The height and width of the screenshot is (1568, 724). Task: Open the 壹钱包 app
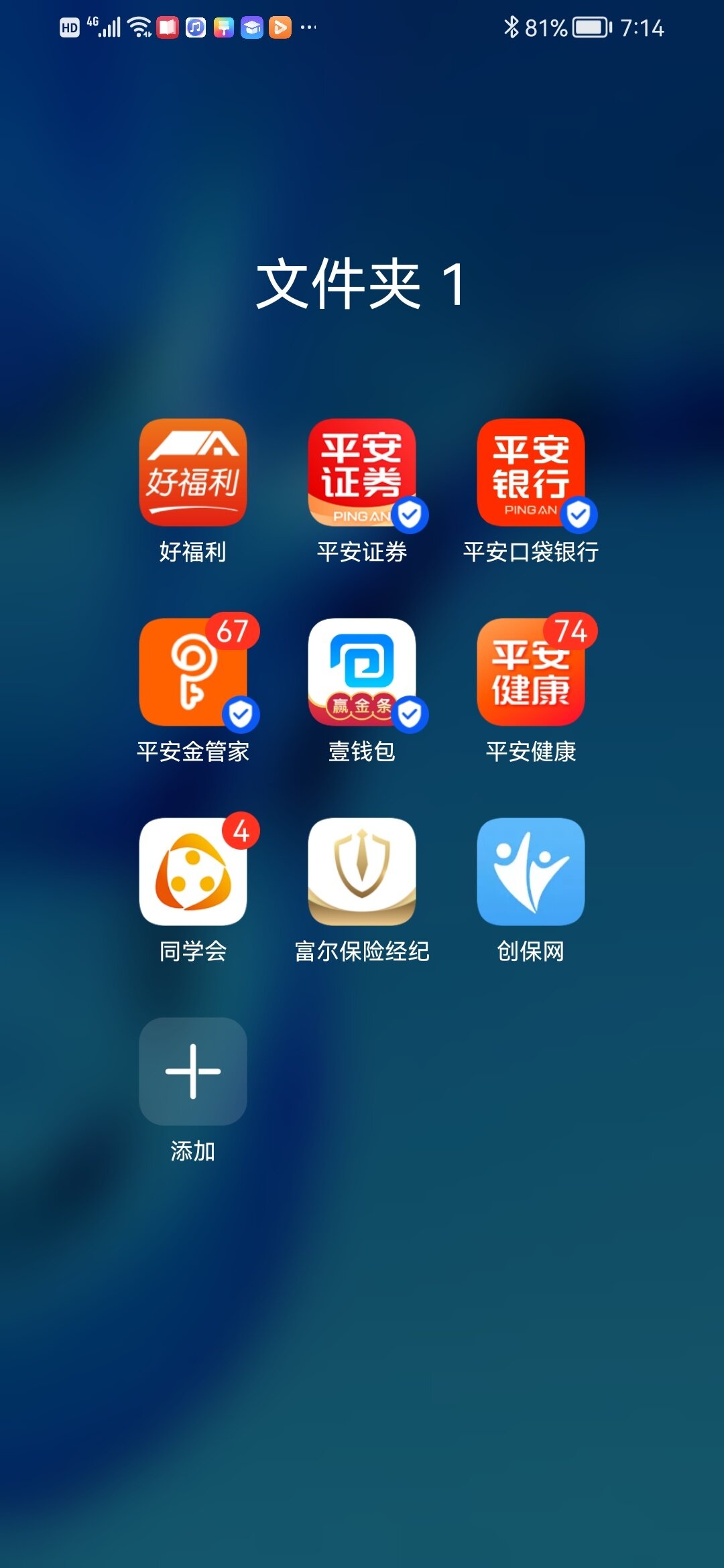[362, 672]
